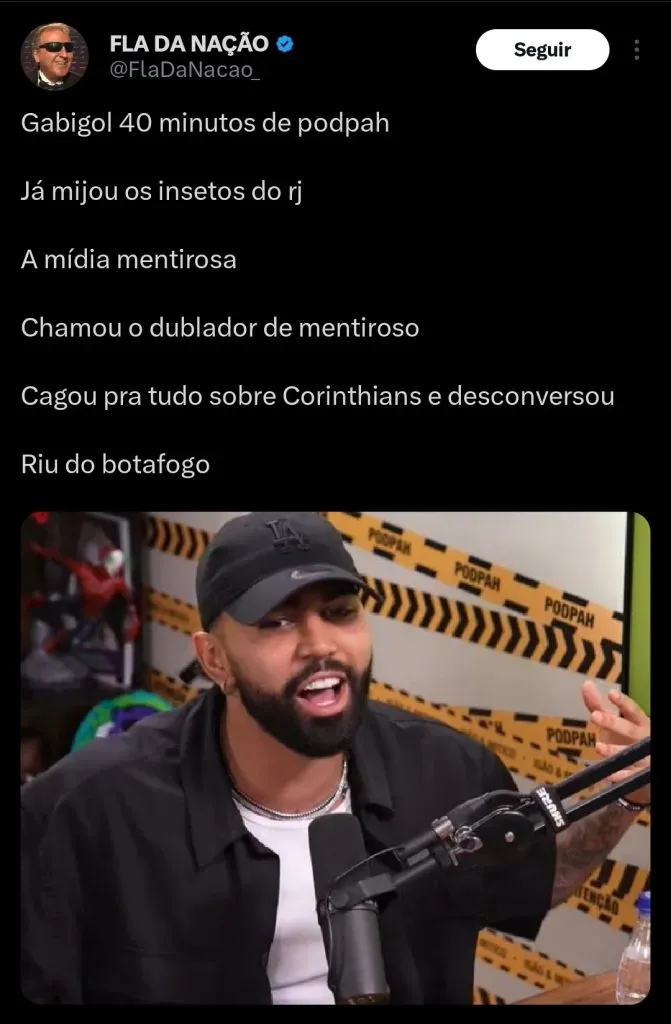
Task: Open the podcast photo attached to the tweet
Action: tap(336, 757)
